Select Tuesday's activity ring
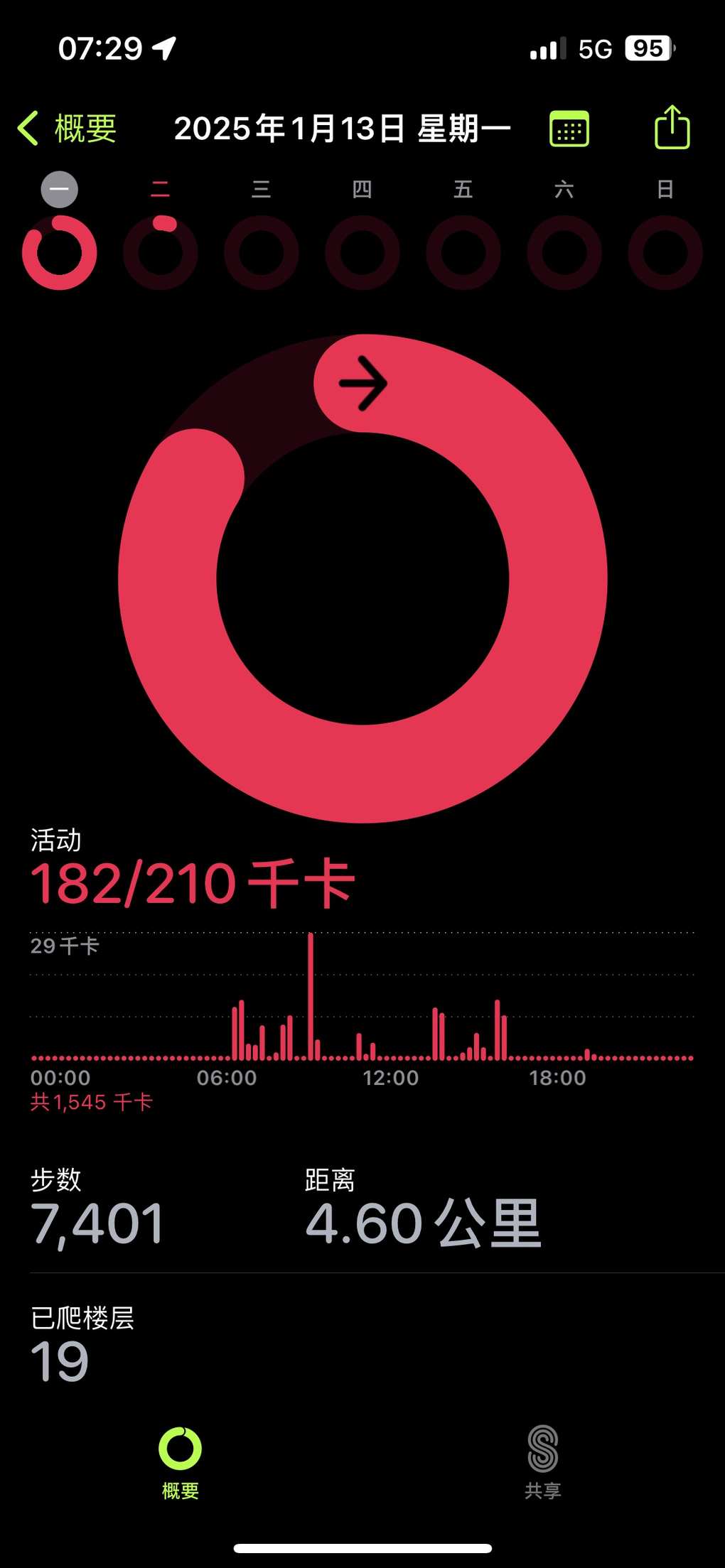This screenshot has width=725, height=1568. [x=161, y=252]
